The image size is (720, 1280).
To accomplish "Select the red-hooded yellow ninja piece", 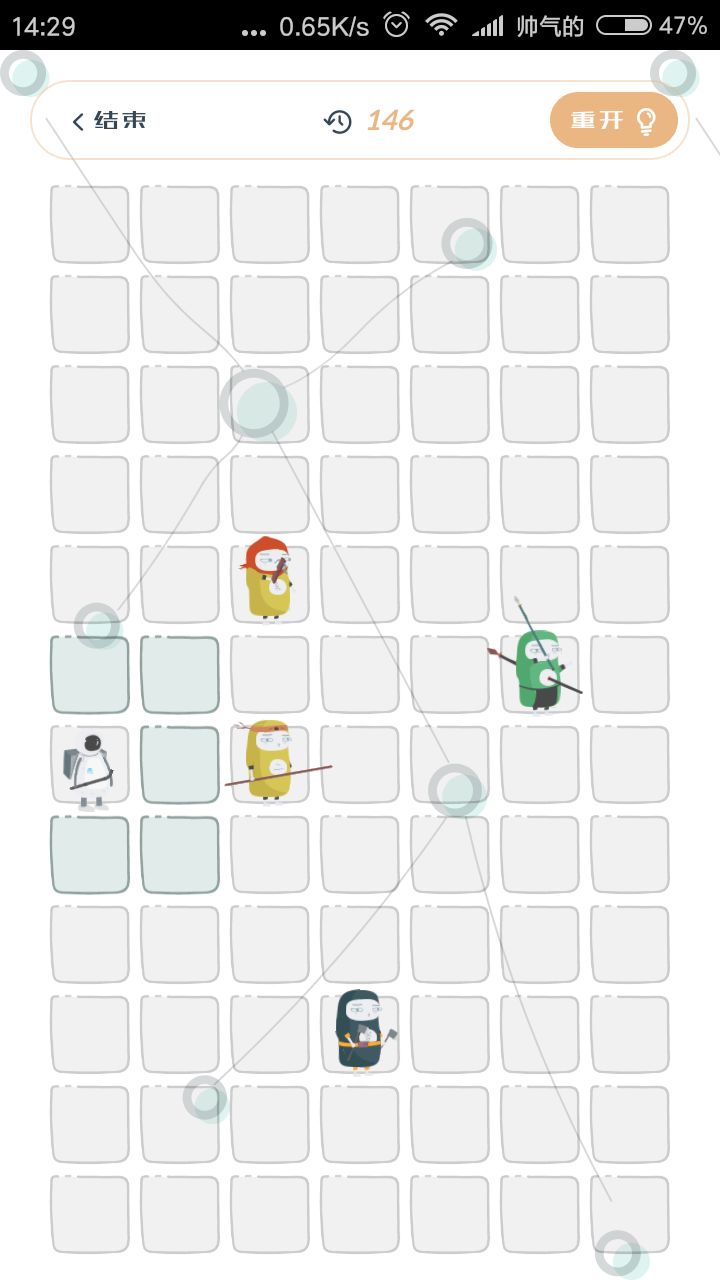I will [x=268, y=582].
